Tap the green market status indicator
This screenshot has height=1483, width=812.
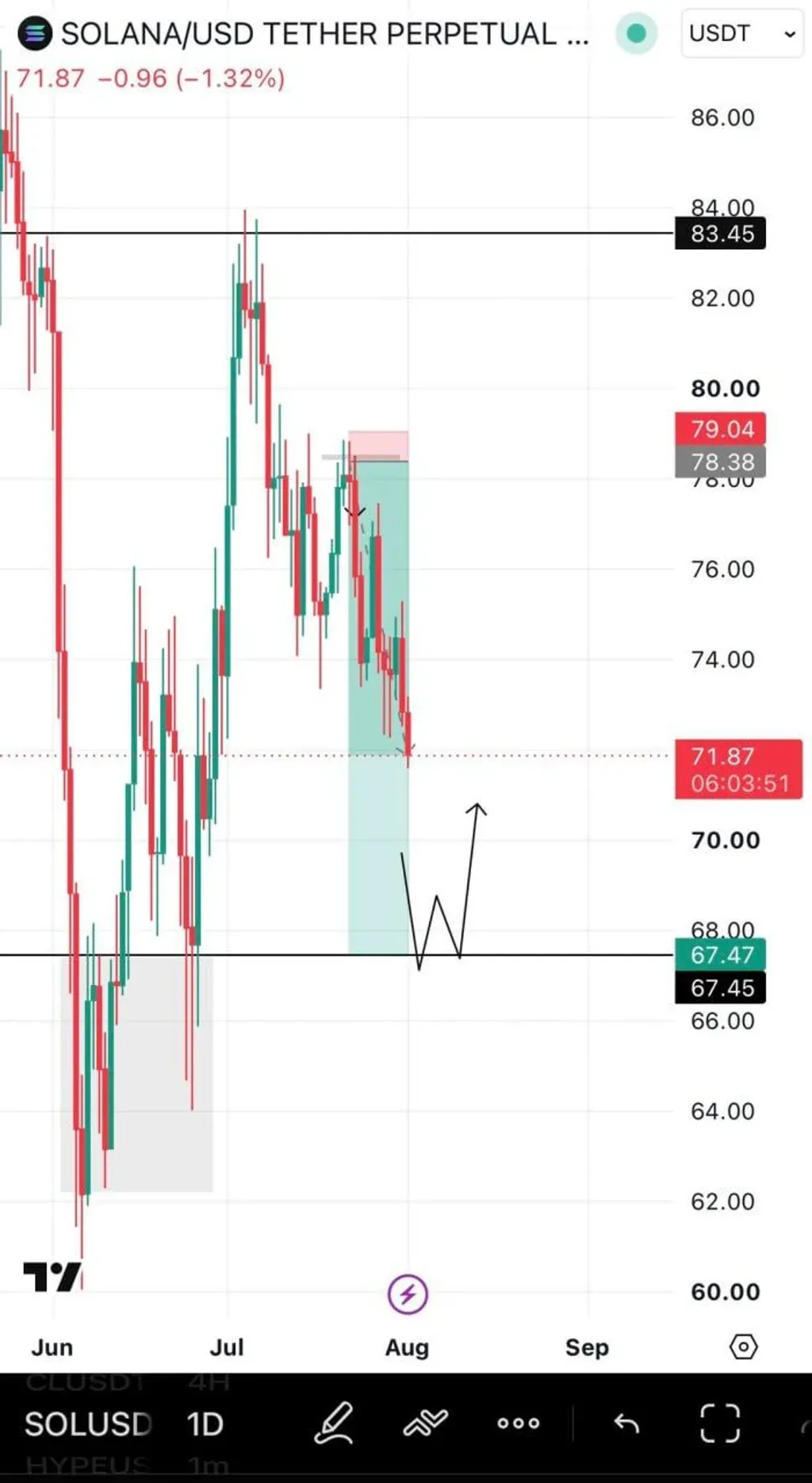point(636,33)
